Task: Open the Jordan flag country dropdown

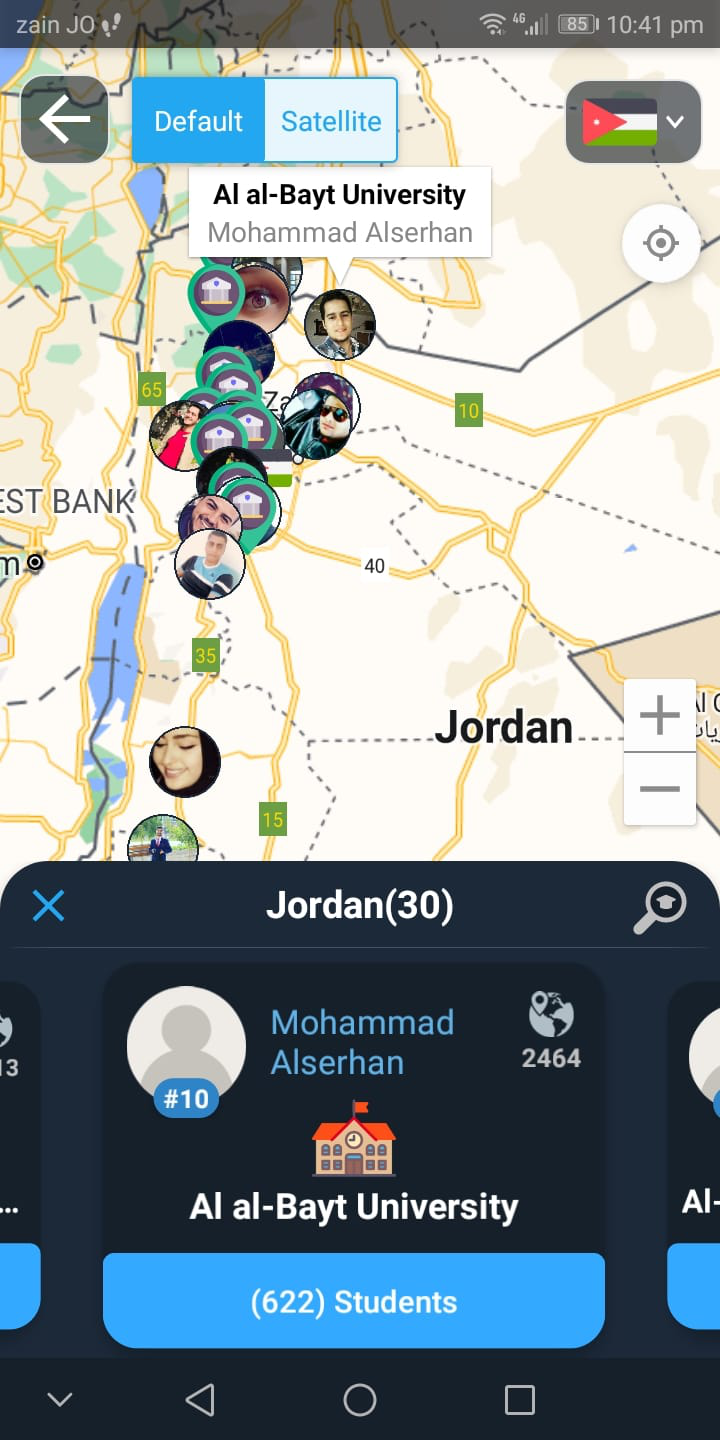Action: pos(634,122)
